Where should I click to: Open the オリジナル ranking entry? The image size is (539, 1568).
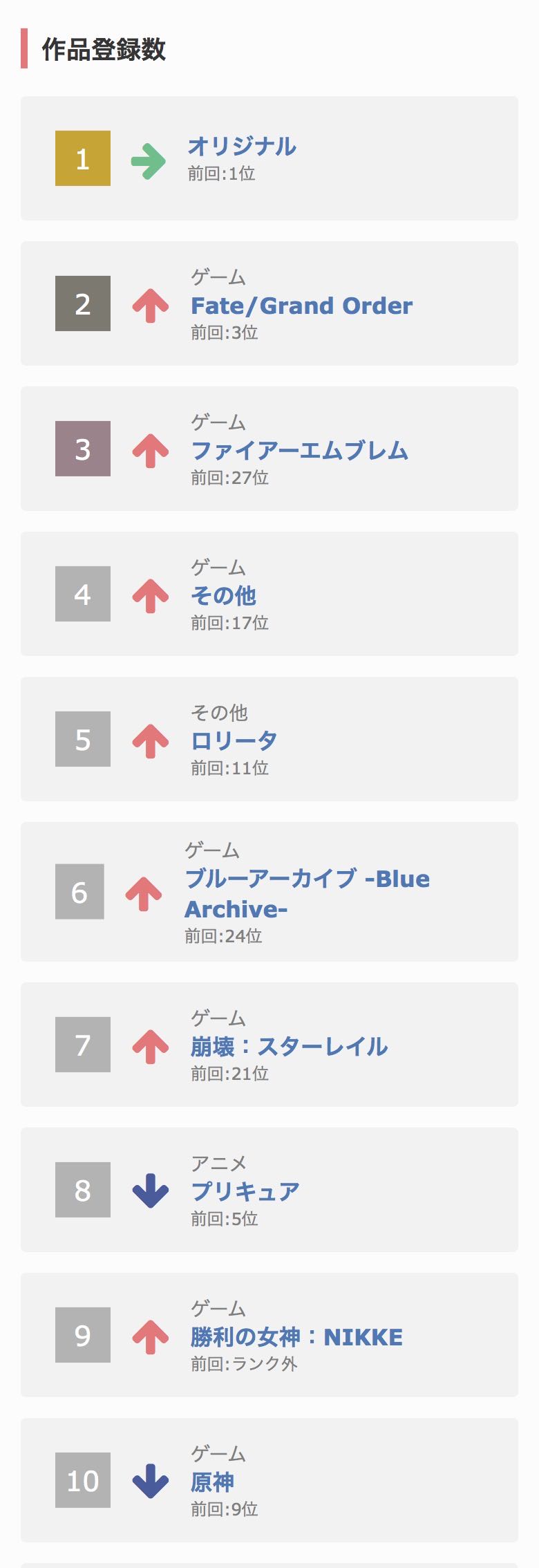242,147
